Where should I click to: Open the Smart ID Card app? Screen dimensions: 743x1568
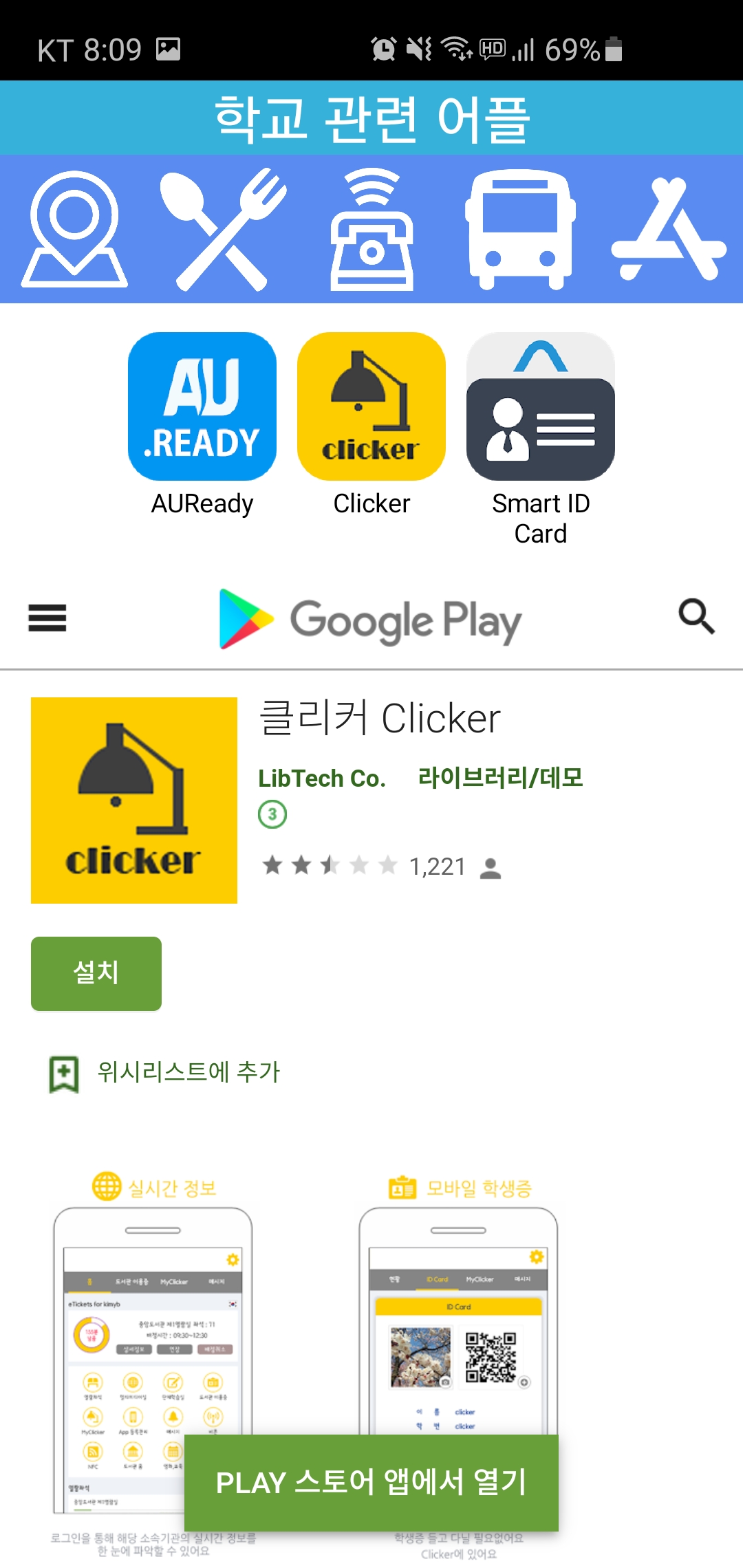[x=541, y=440]
